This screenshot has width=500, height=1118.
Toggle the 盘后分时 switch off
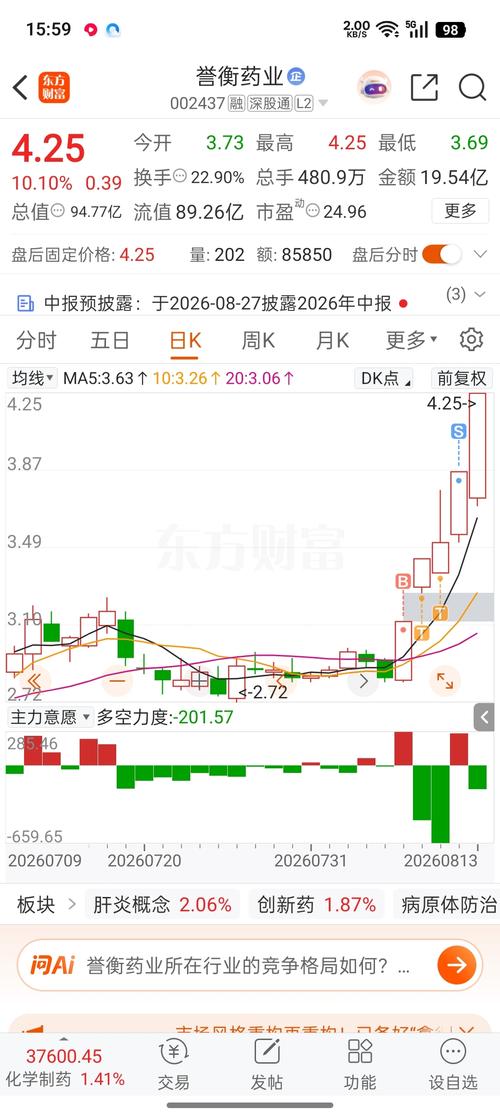click(x=442, y=255)
